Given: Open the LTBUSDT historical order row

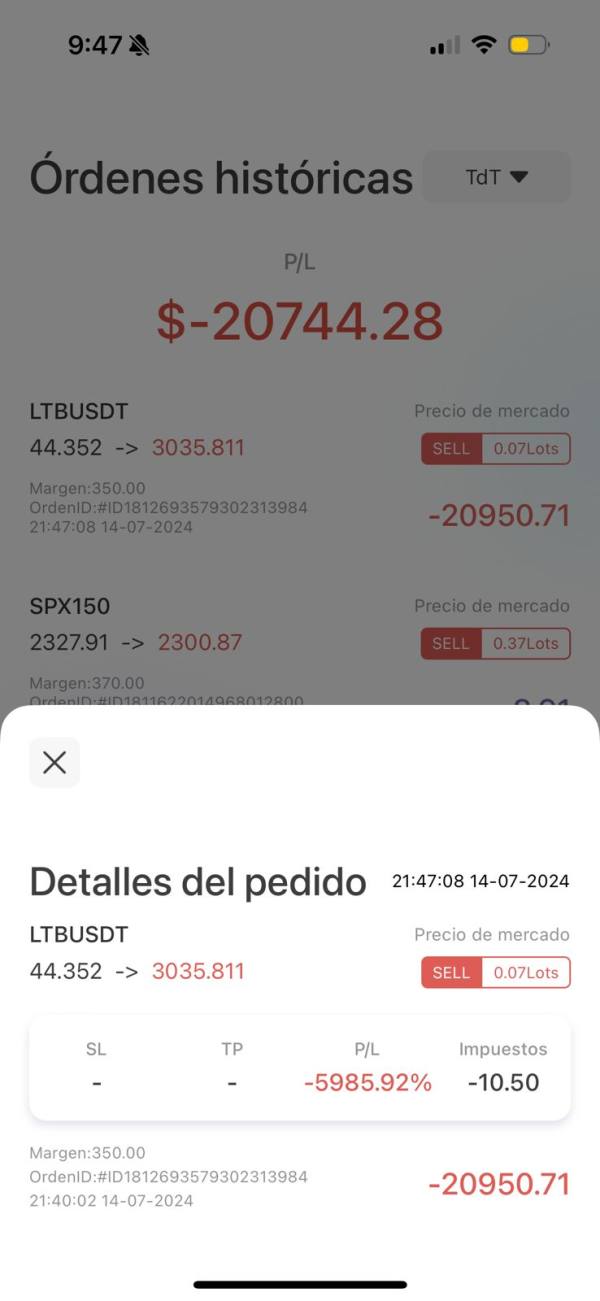Looking at the screenshot, I should coord(300,468).
